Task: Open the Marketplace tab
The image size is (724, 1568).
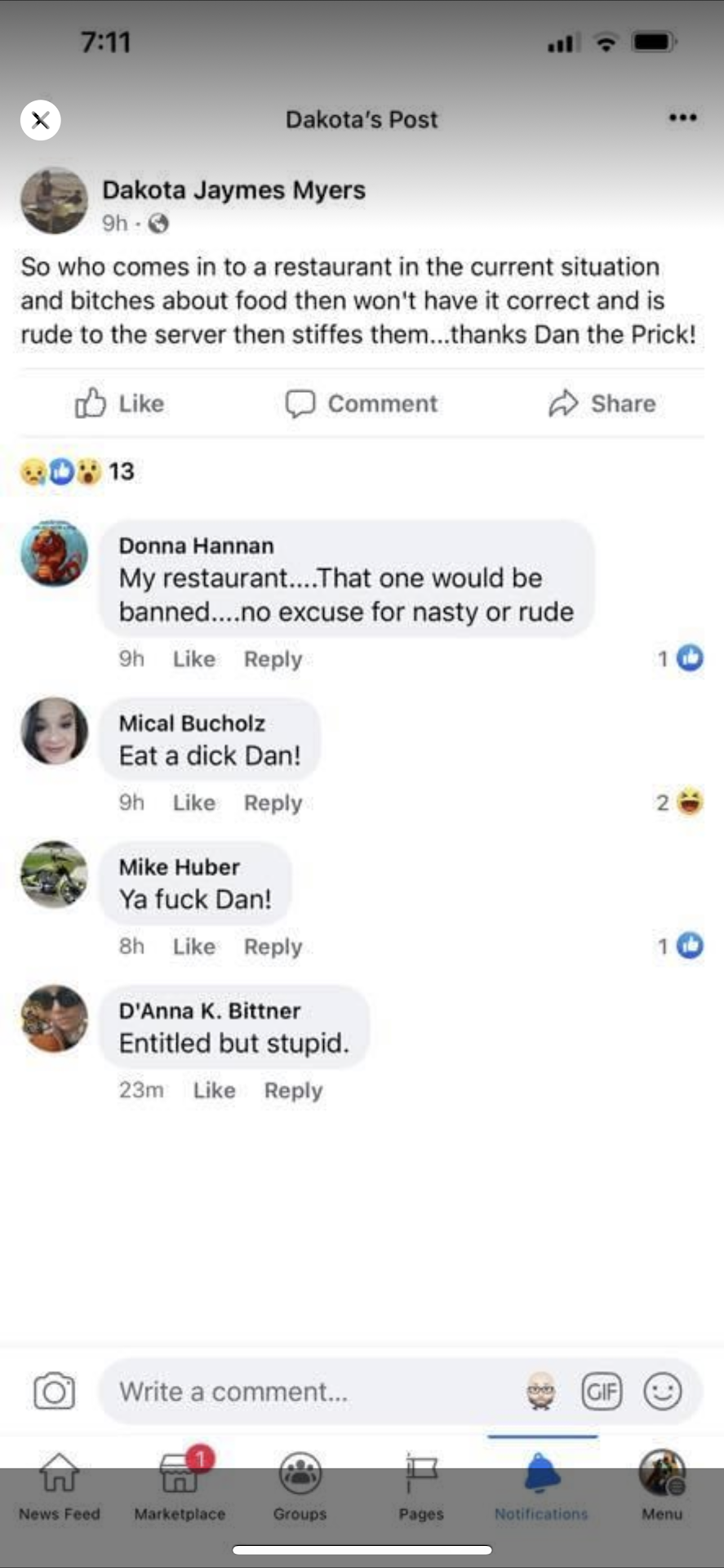Action: tap(180, 1486)
